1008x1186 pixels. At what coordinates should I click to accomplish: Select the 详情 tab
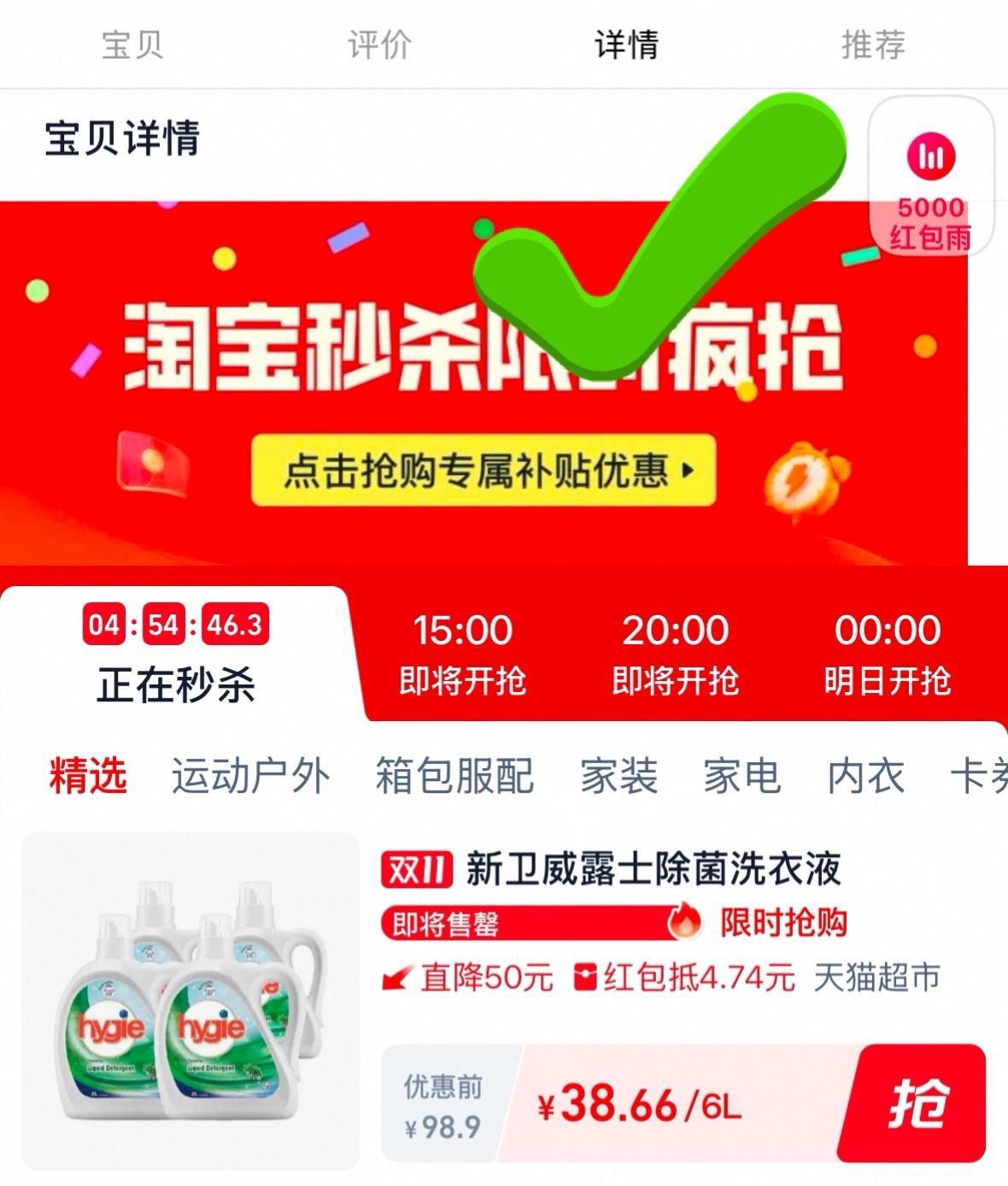pos(626,44)
